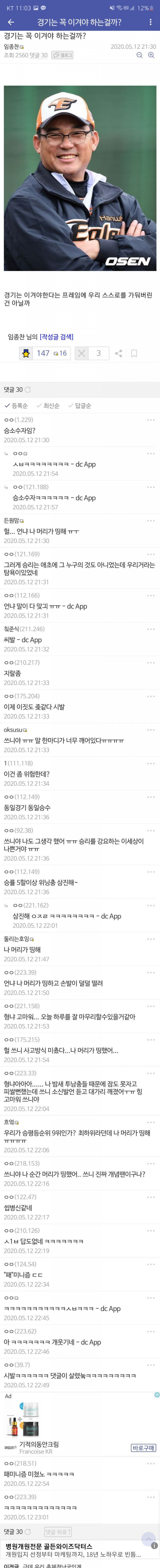Zoom out the post text size
The height and width of the screenshot is (1568, 160).
(139, 55)
